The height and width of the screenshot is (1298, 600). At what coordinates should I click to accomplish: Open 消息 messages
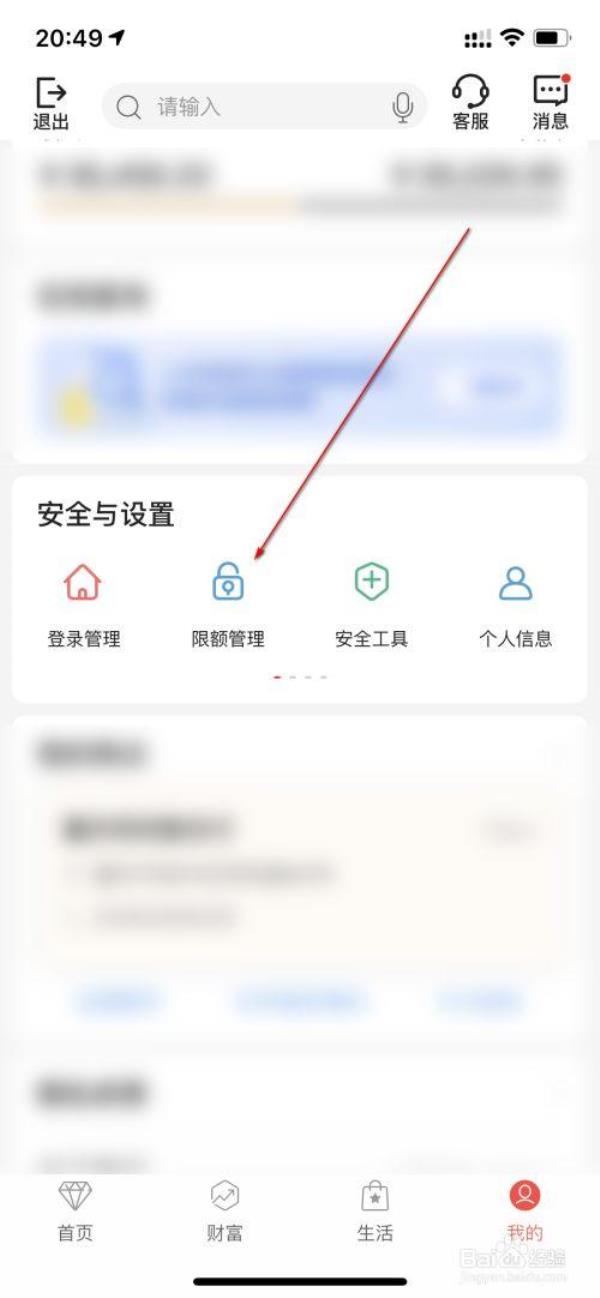(x=550, y=103)
